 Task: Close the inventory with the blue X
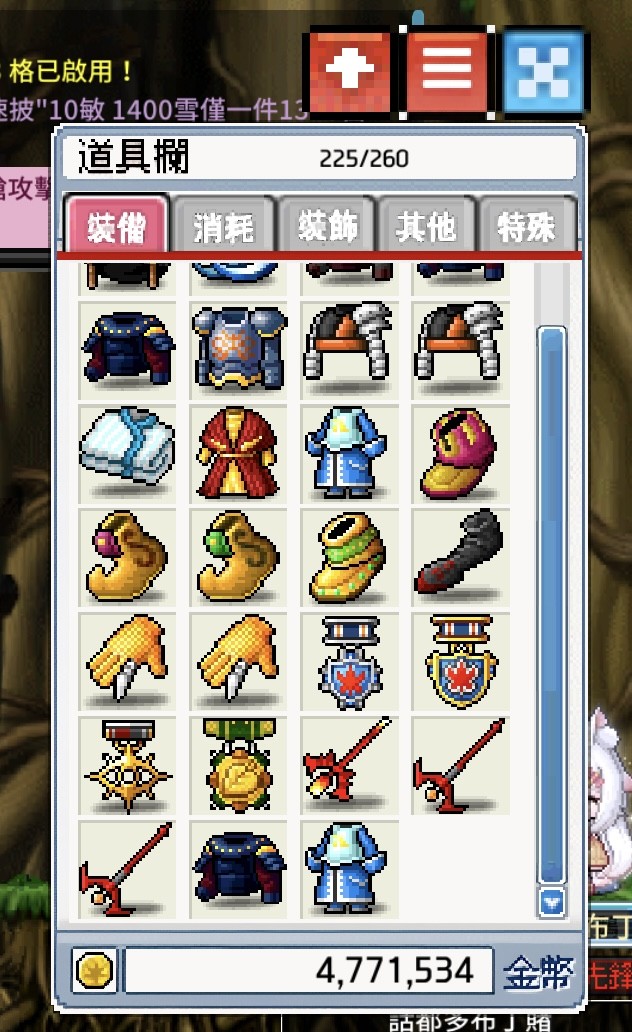(x=543, y=70)
